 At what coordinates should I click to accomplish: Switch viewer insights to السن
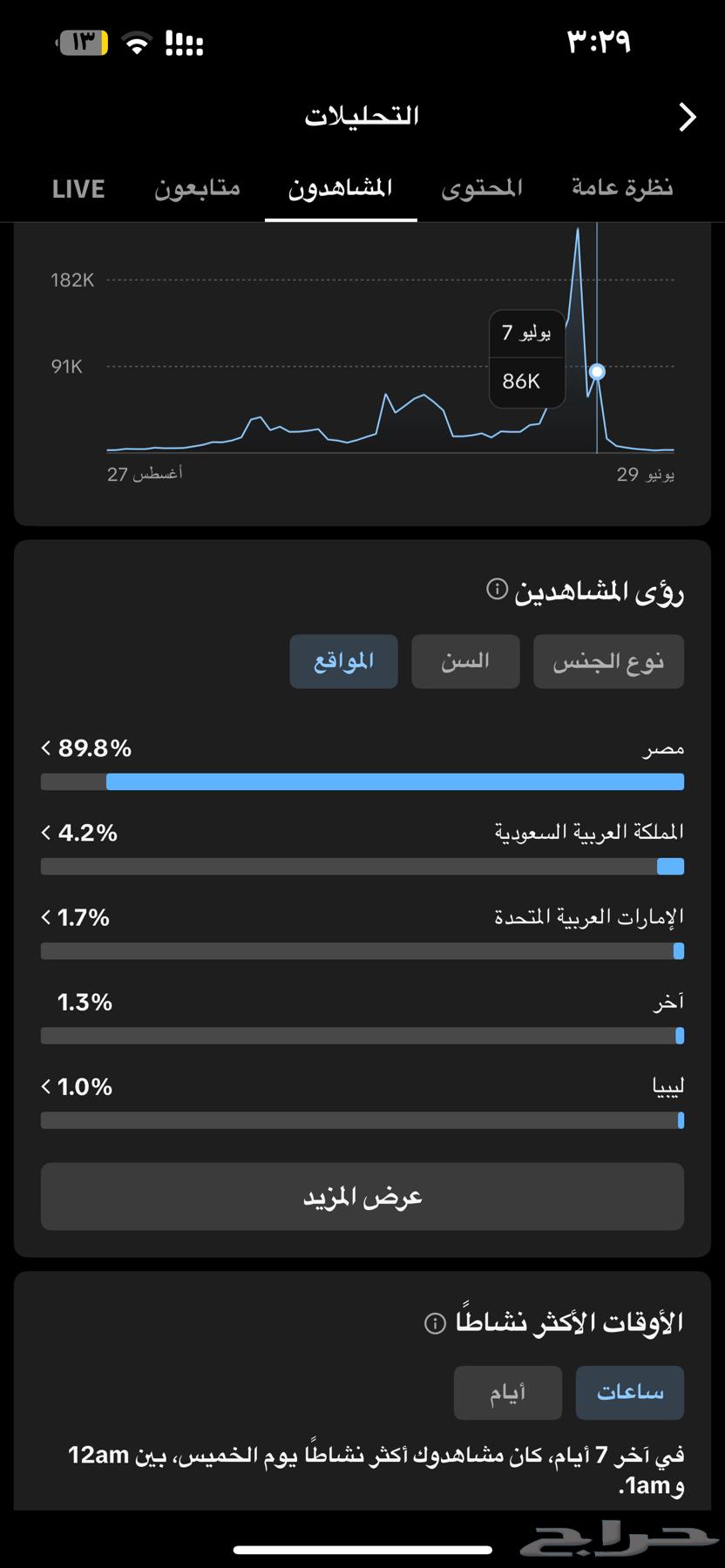tap(464, 661)
